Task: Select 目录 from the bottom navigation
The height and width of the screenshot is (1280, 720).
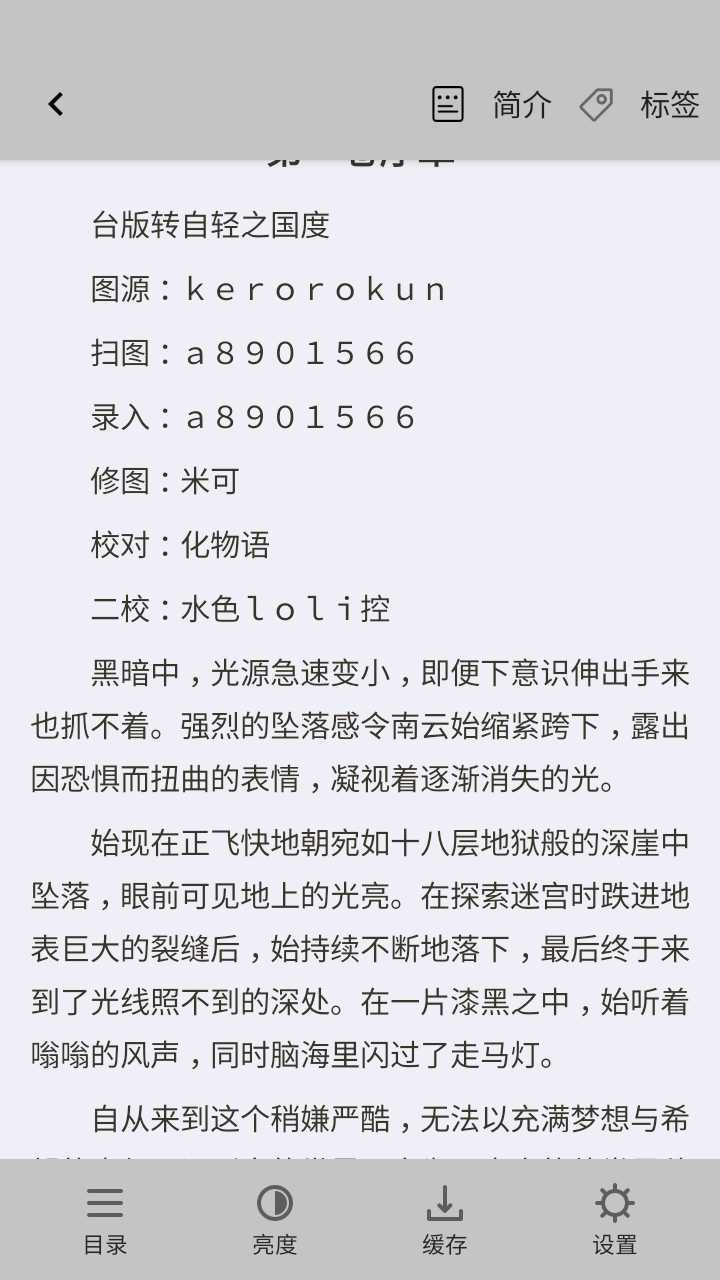Action: tap(105, 1243)
